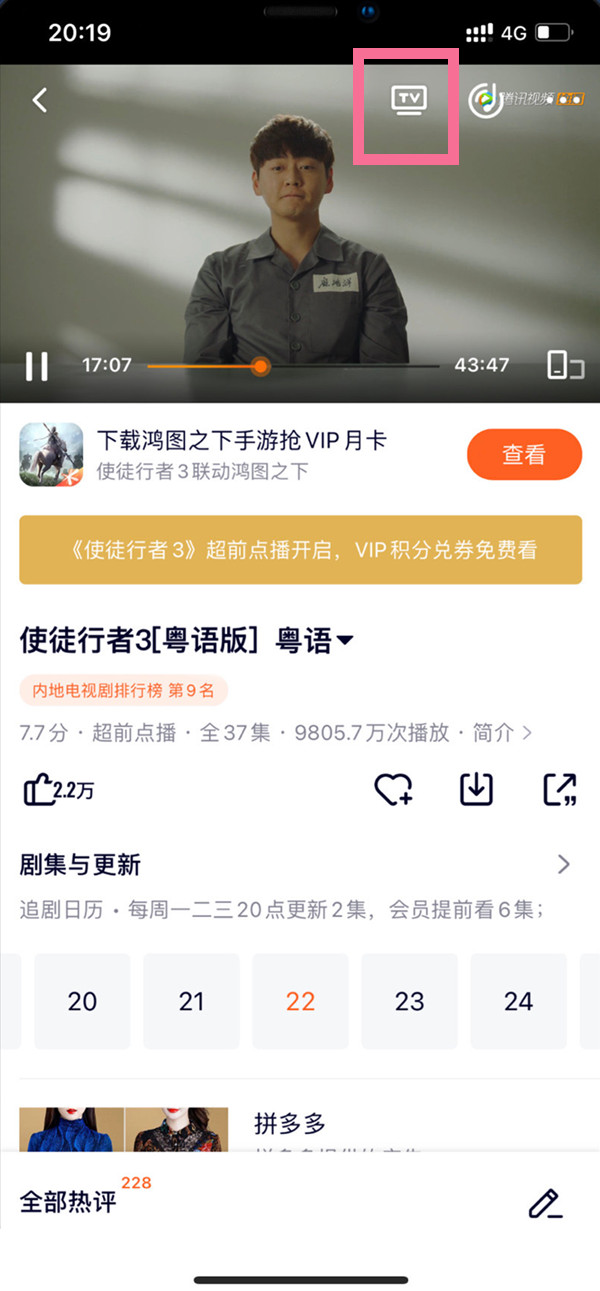Viewport: 600px width, 1291px height.
Task: Jump to episode 24
Action: click(x=518, y=1001)
